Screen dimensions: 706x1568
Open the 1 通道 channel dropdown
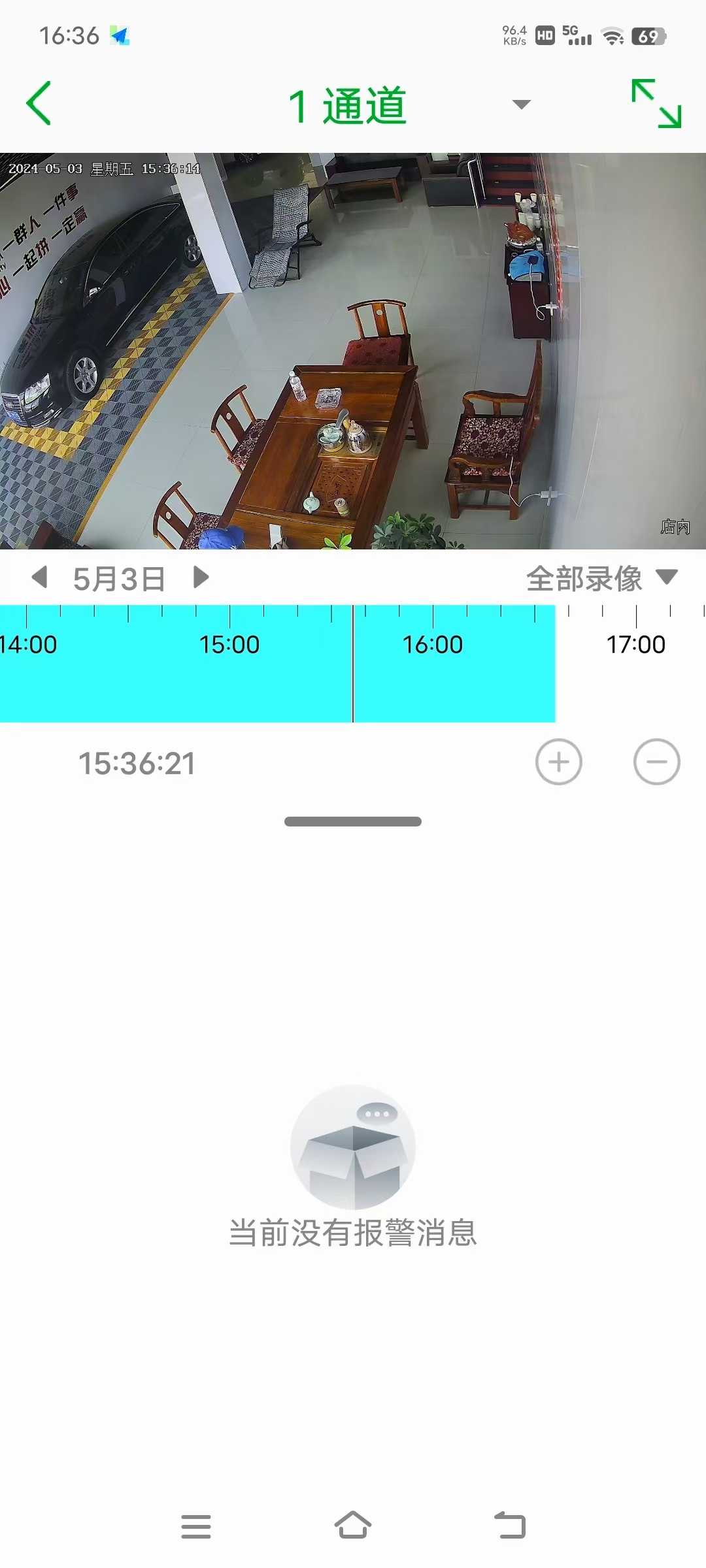point(521,105)
